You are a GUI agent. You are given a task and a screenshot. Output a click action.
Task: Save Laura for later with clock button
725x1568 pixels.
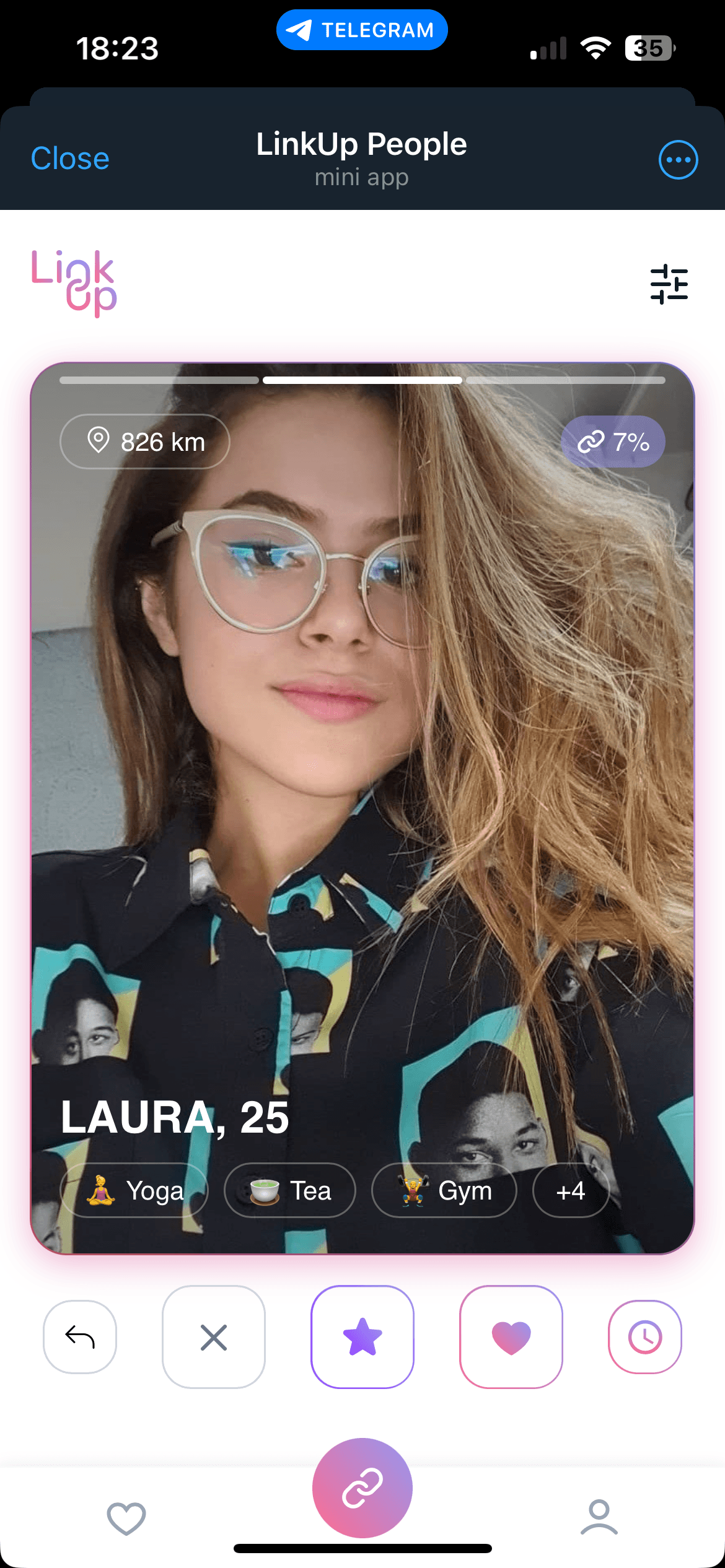click(645, 1337)
